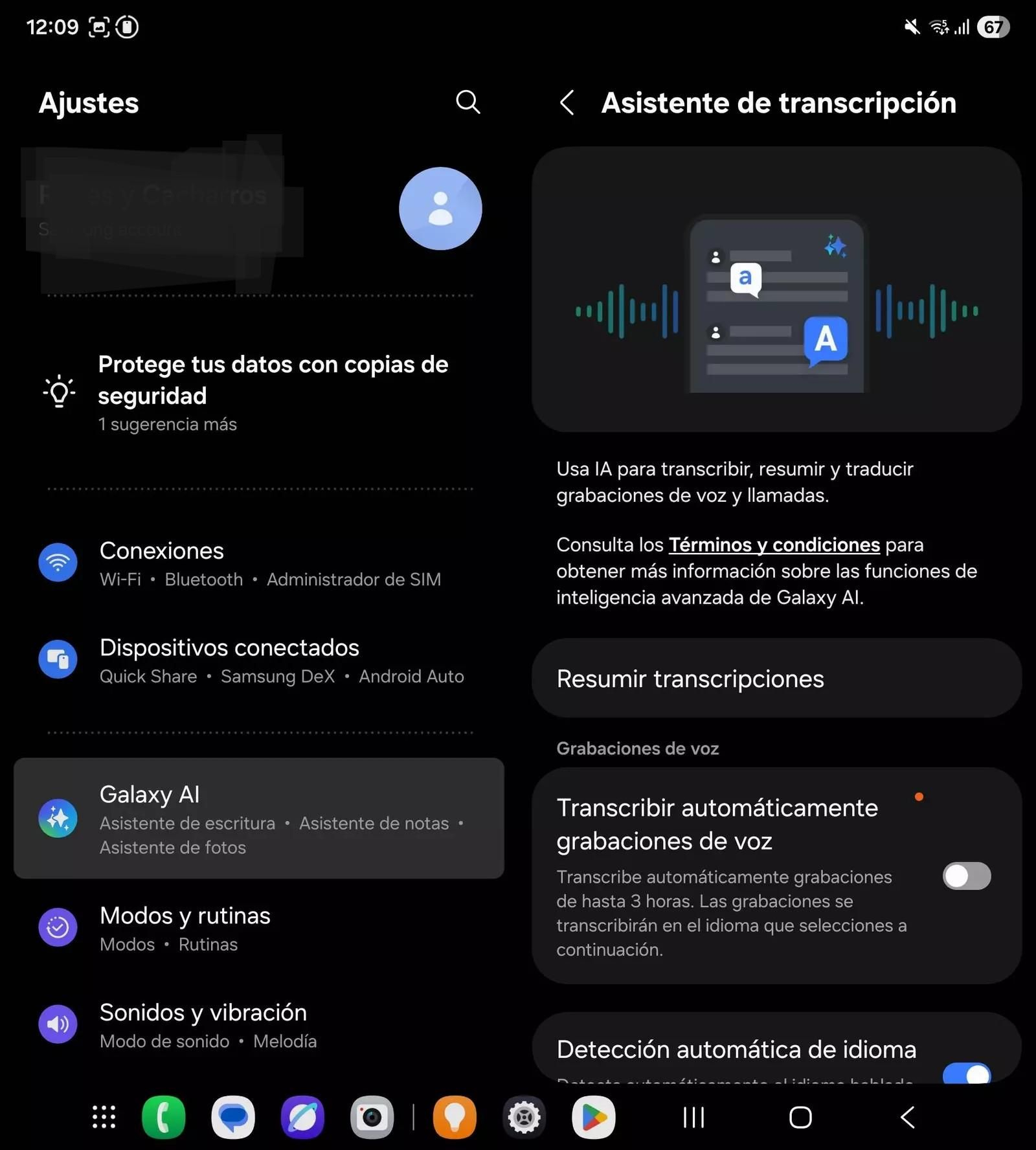1036x1150 pixels.
Task: Open the Galaxy AI sparkle icon
Action: click(x=58, y=818)
